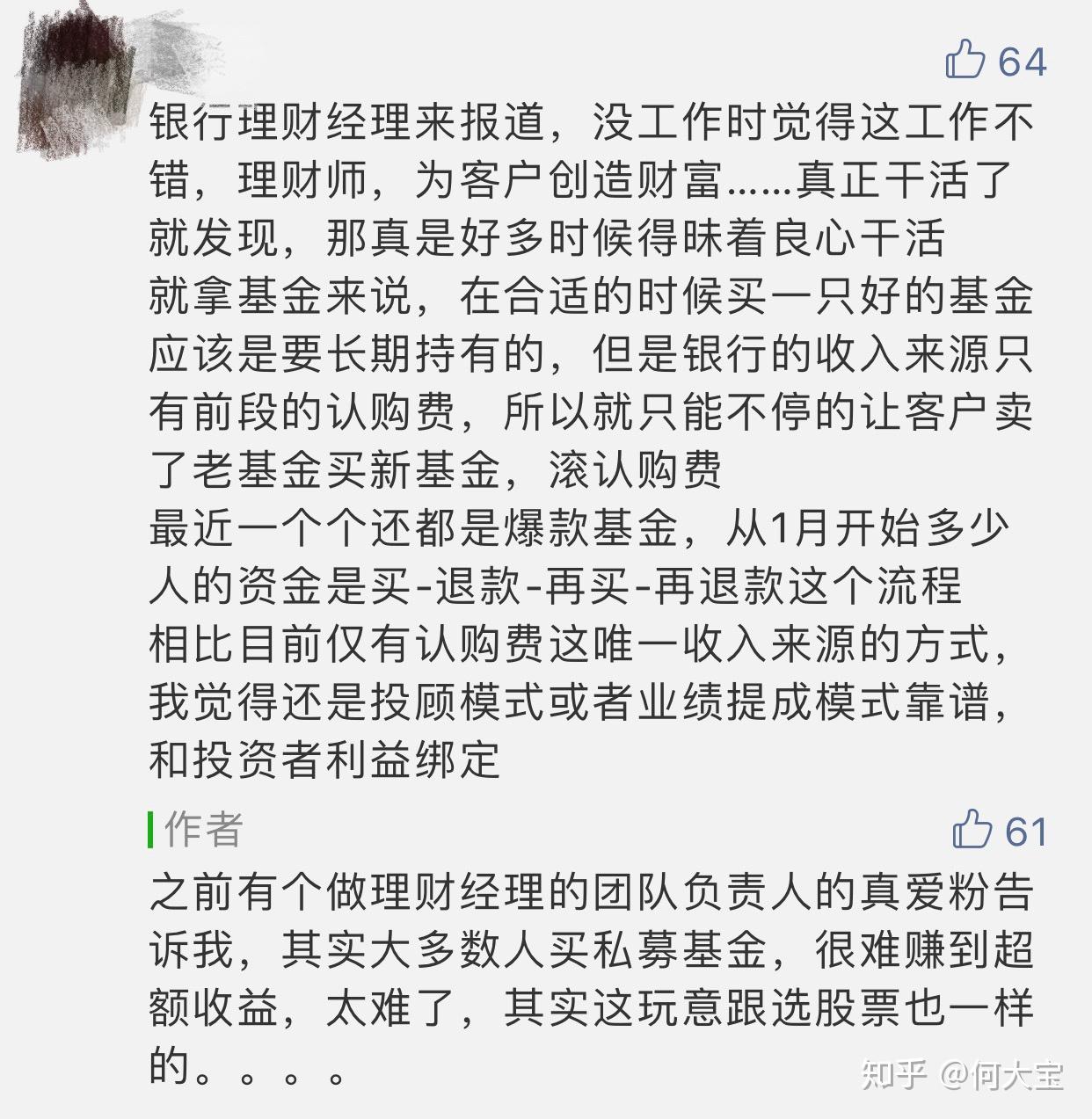Like the bank wealth manager's comment with 64 likes
This screenshot has width=1092, height=1119.
(x=965, y=60)
